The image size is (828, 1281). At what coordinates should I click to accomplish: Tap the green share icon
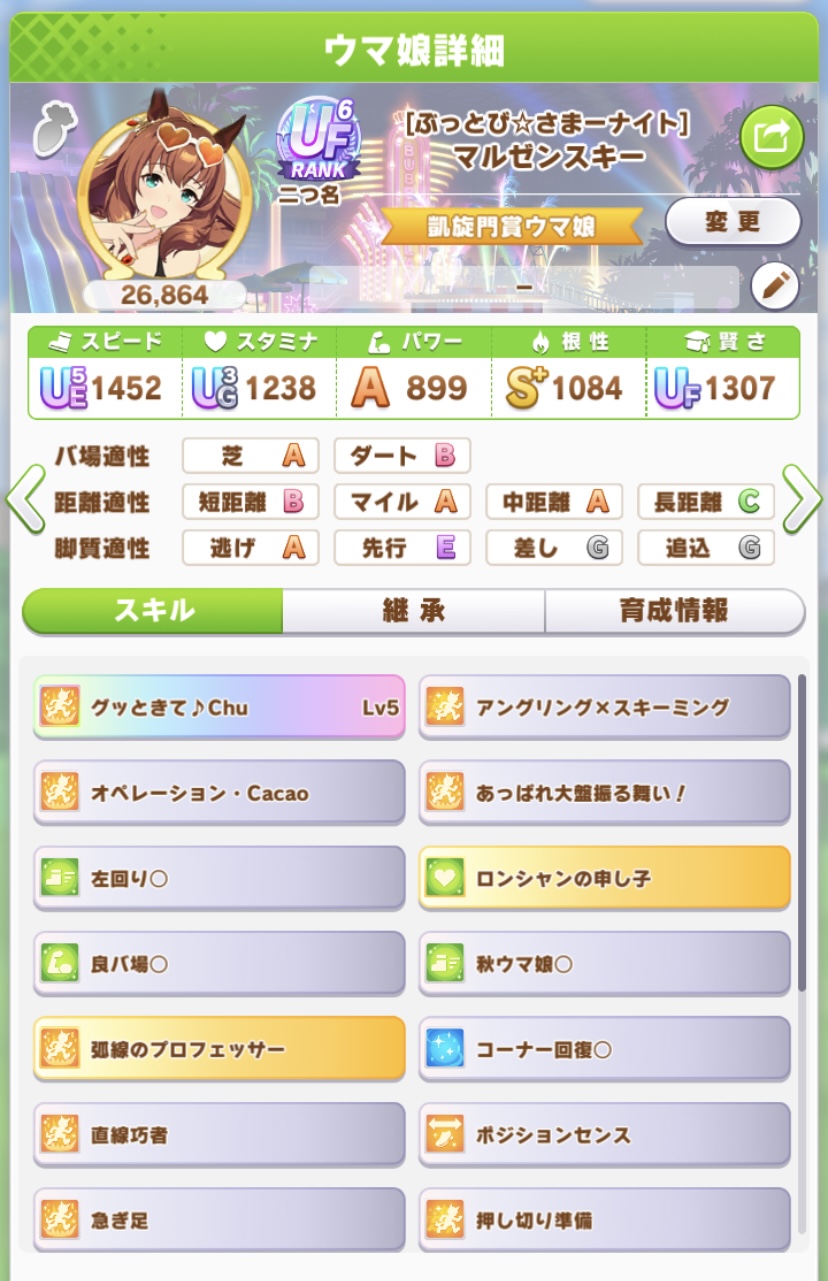click(771, 138)
